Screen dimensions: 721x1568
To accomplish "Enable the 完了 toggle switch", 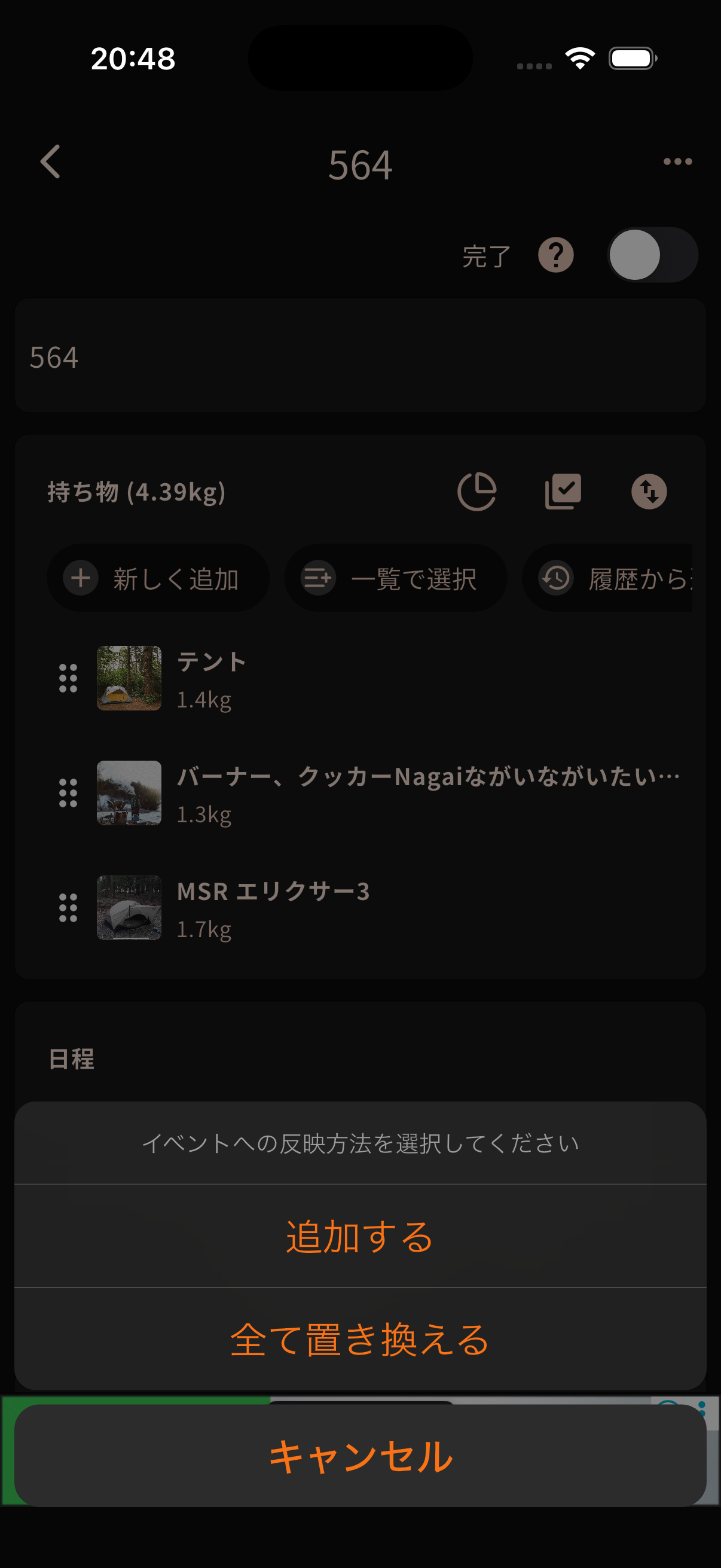I will tap(652, 255).
